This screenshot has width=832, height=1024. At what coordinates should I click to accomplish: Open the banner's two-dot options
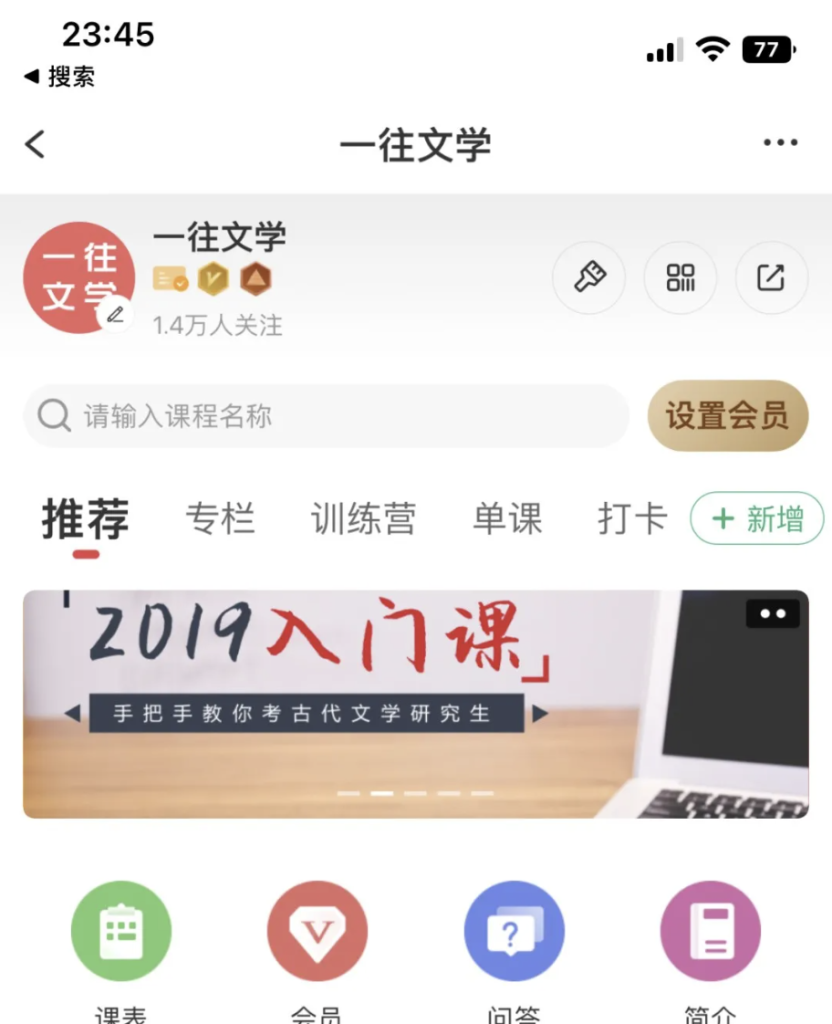[x=772, y=614]
